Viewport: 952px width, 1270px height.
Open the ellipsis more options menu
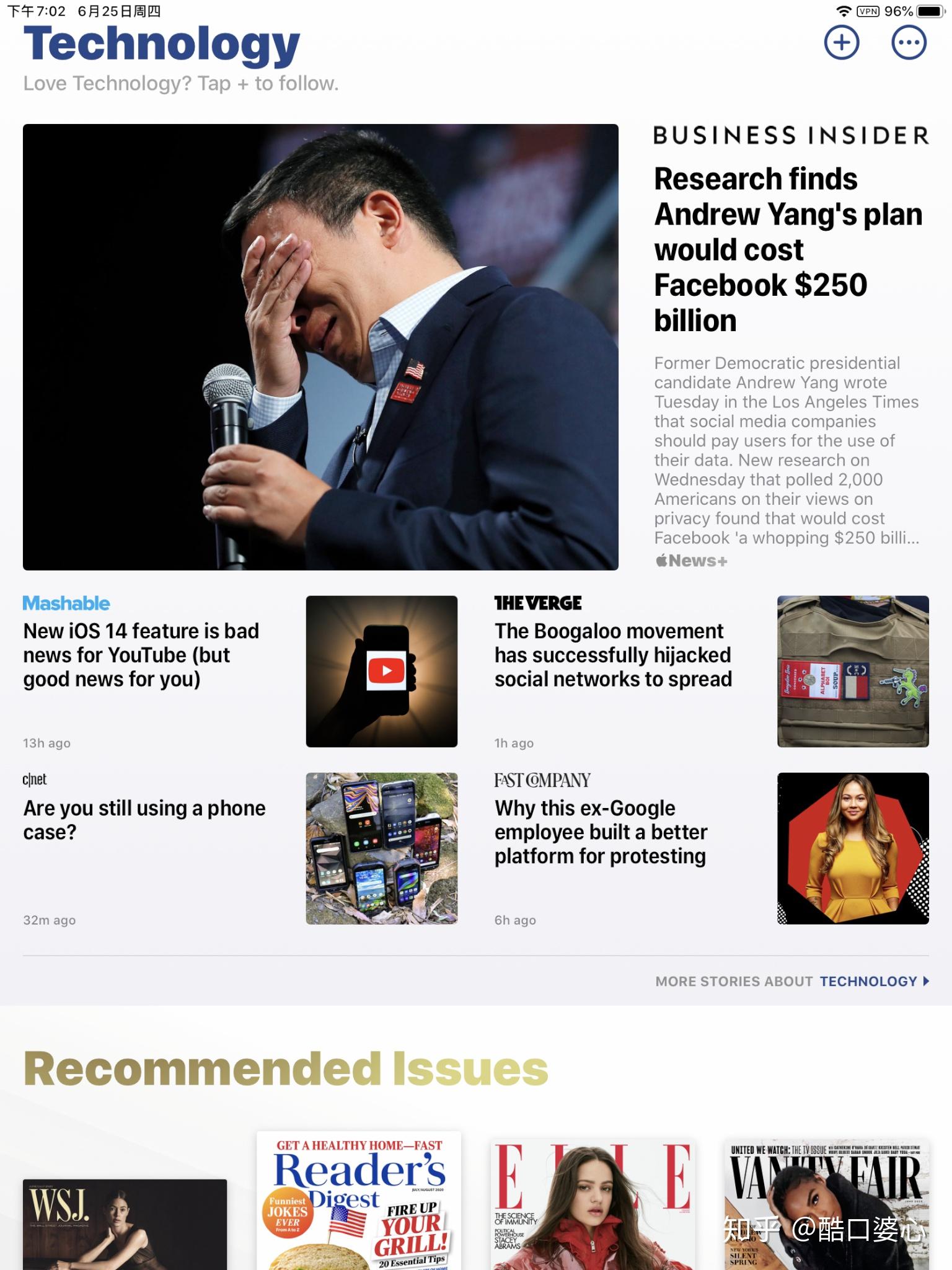907,43
